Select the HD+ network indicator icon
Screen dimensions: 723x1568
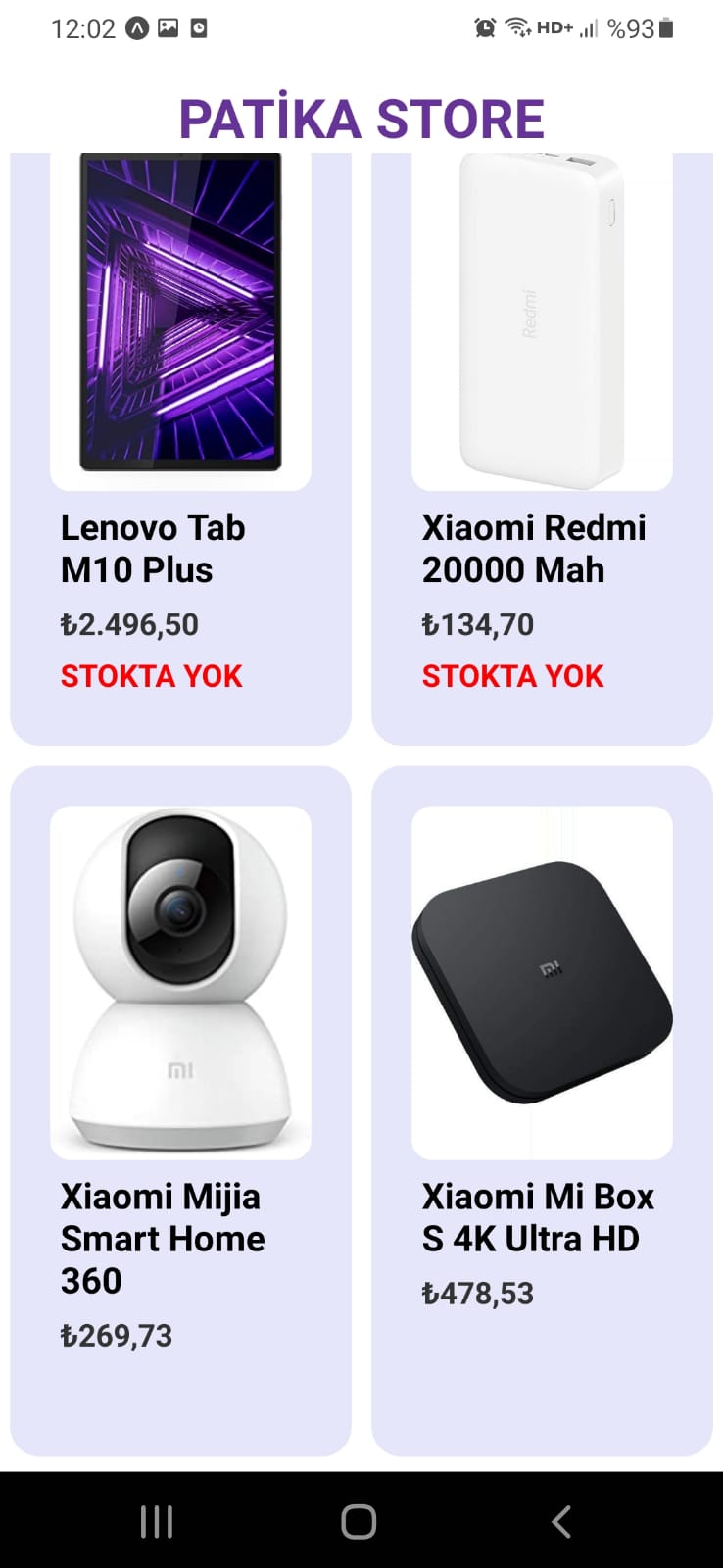pos(555,27)
